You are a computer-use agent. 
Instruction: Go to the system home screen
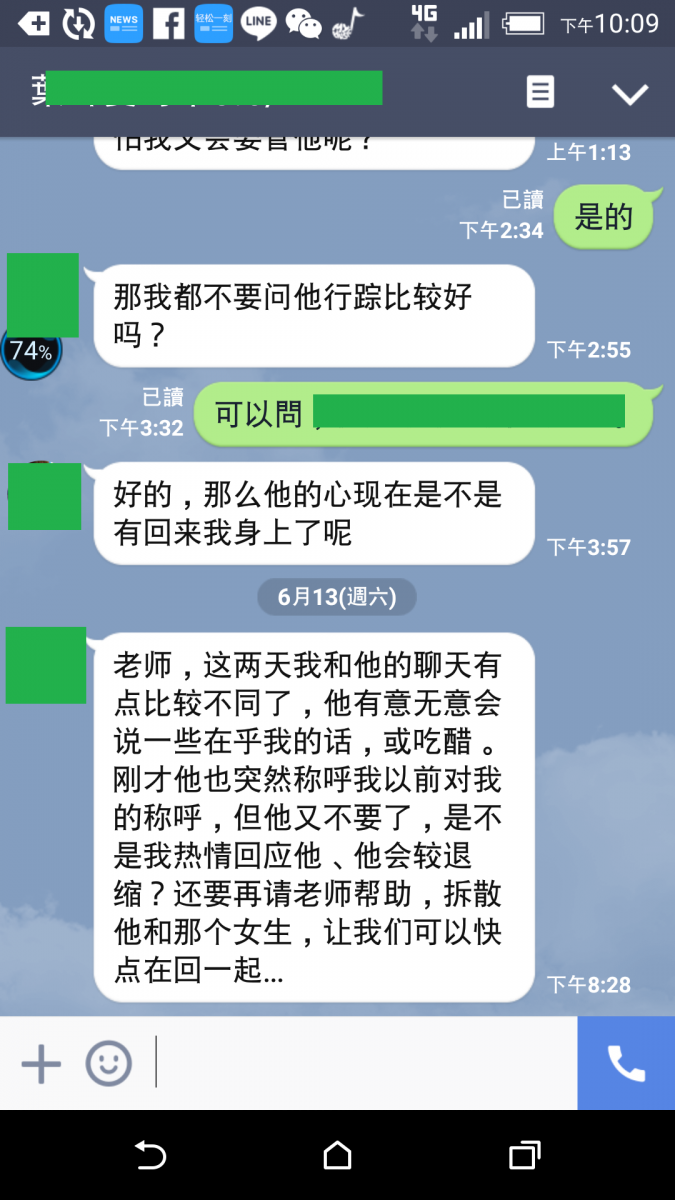point(338,1156)
